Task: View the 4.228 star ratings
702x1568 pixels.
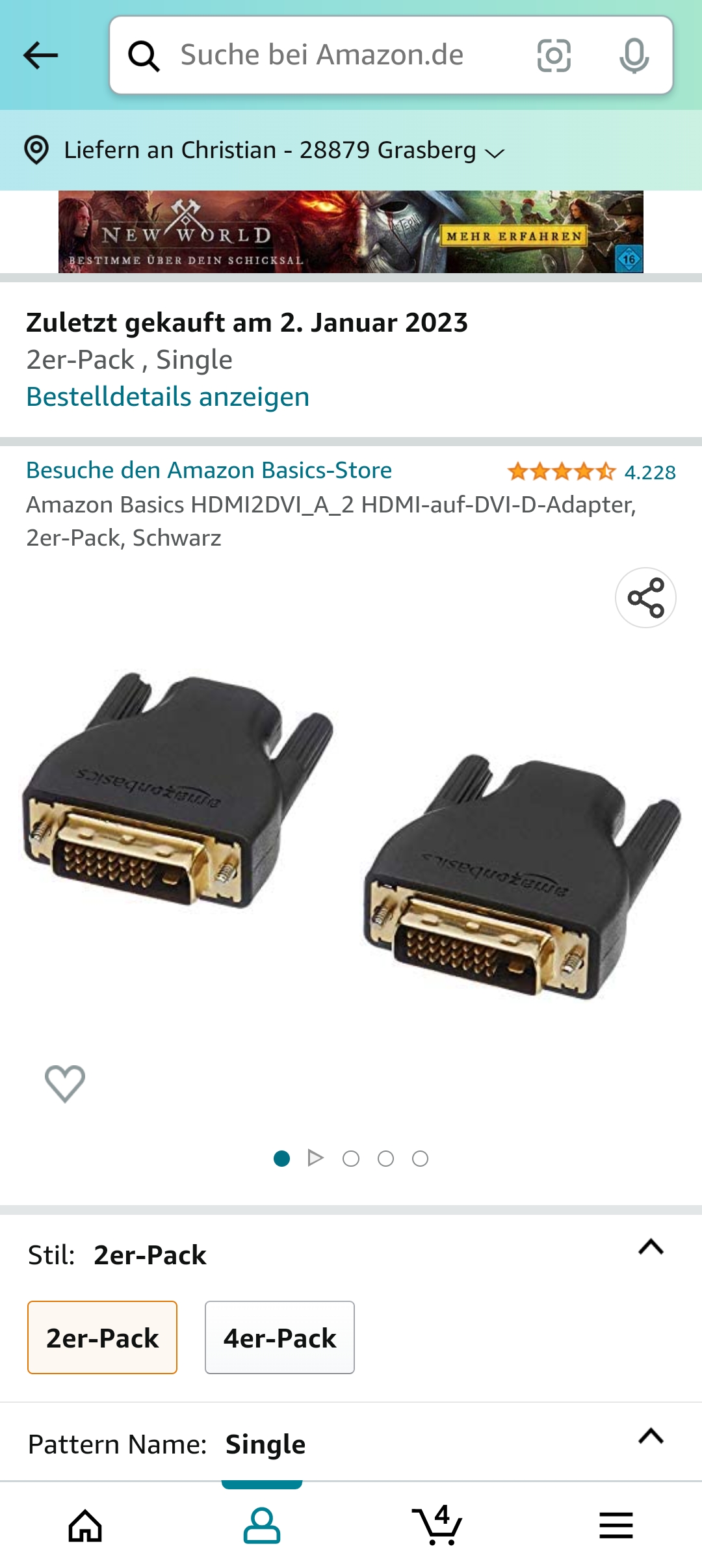Action: (x=591, y=472)
